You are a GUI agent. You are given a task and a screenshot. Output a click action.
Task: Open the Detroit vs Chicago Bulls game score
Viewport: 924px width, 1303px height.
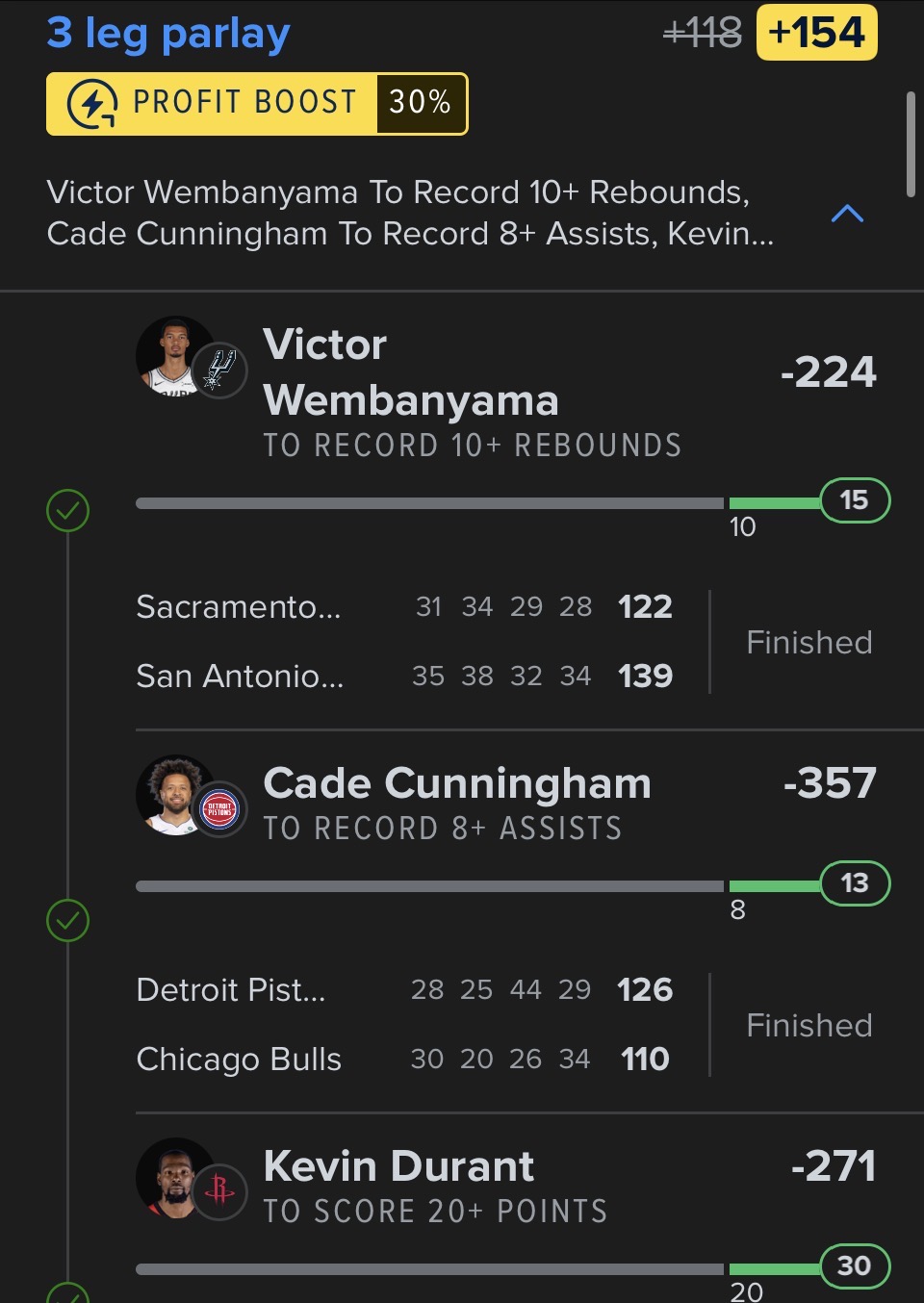pyautogui.click(x=404, y=1024)
